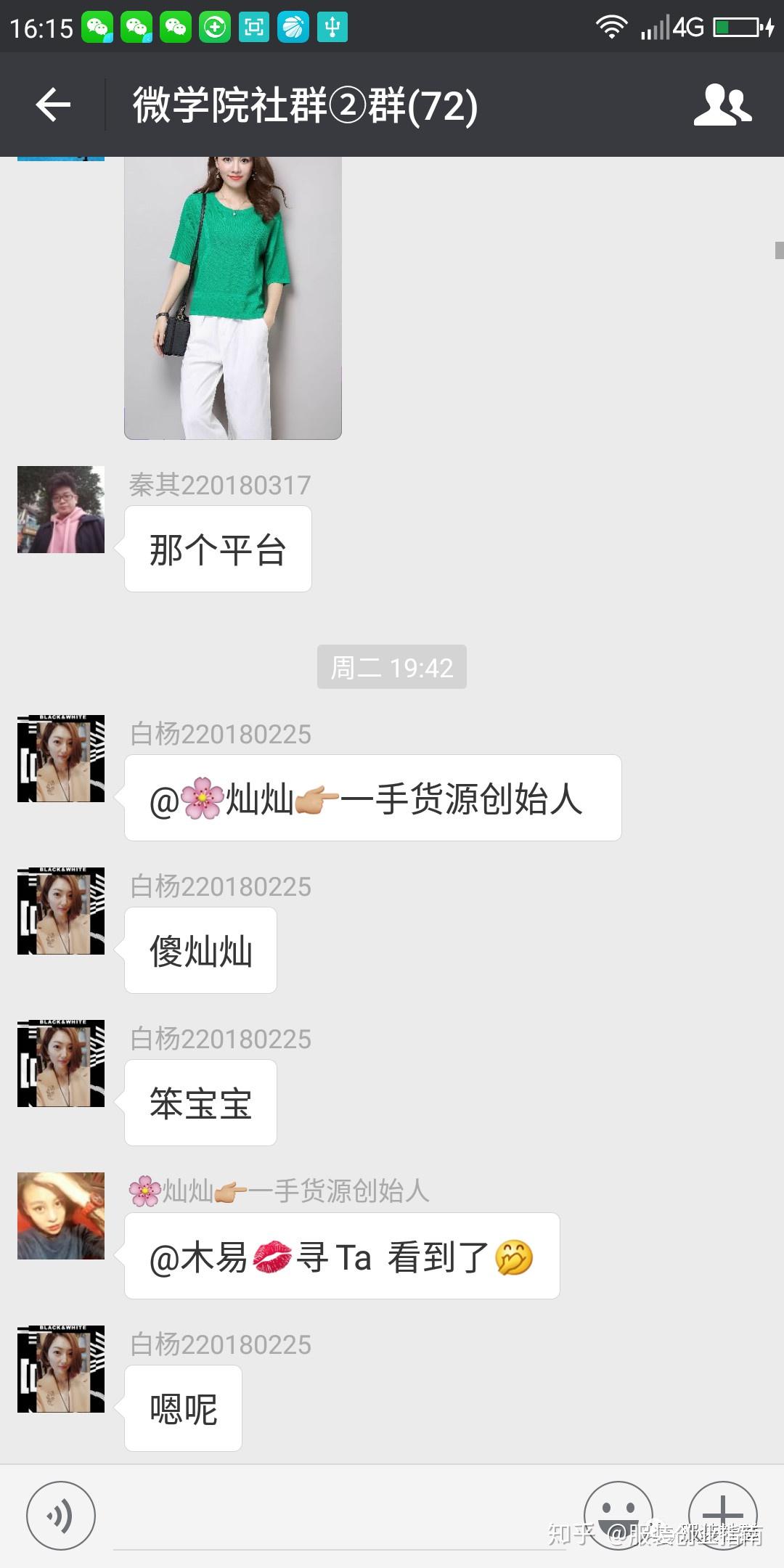The width and height of the screenshot is (784, 1568).
Task: Open the group members info icon
Action: click(722, 105)
